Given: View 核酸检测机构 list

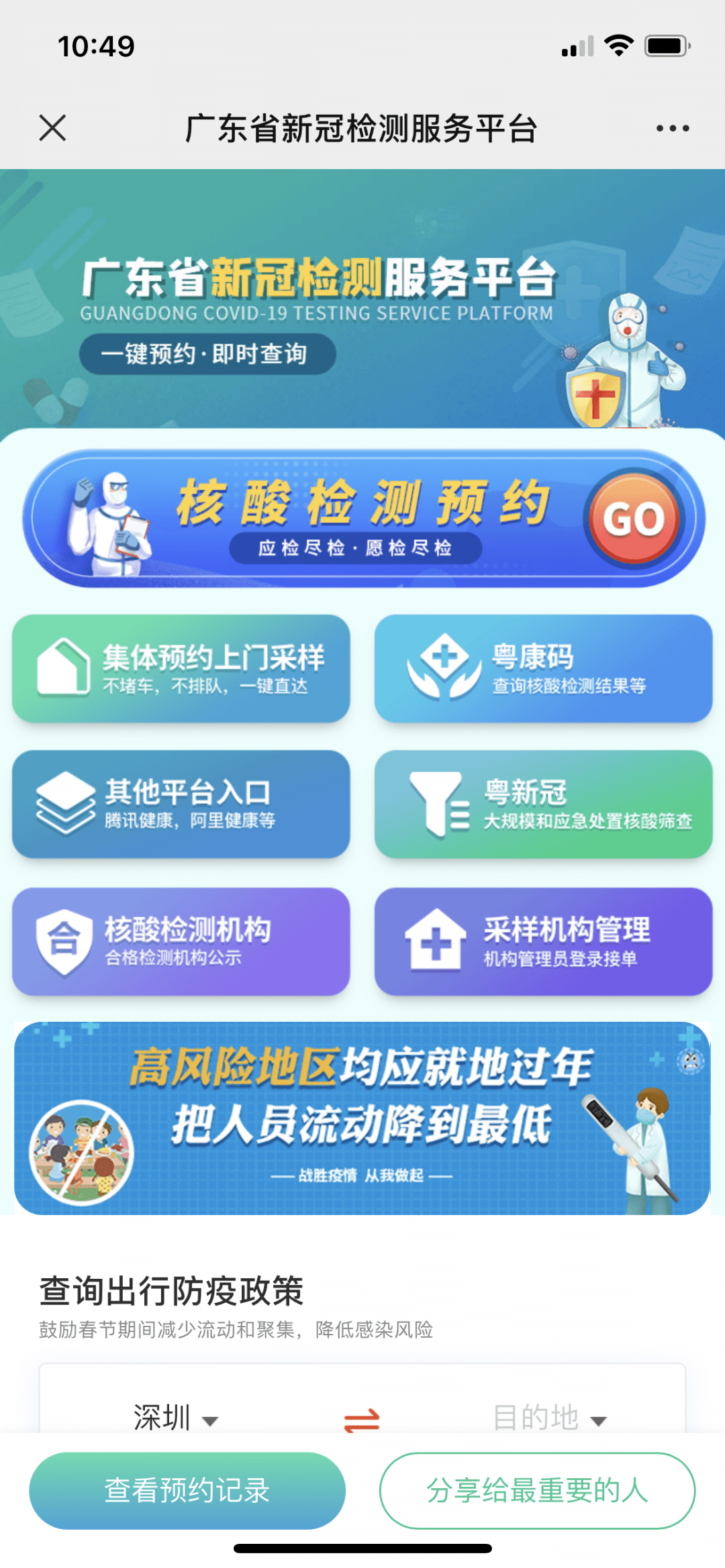Looking at the screenshot, I should [181, 941].
